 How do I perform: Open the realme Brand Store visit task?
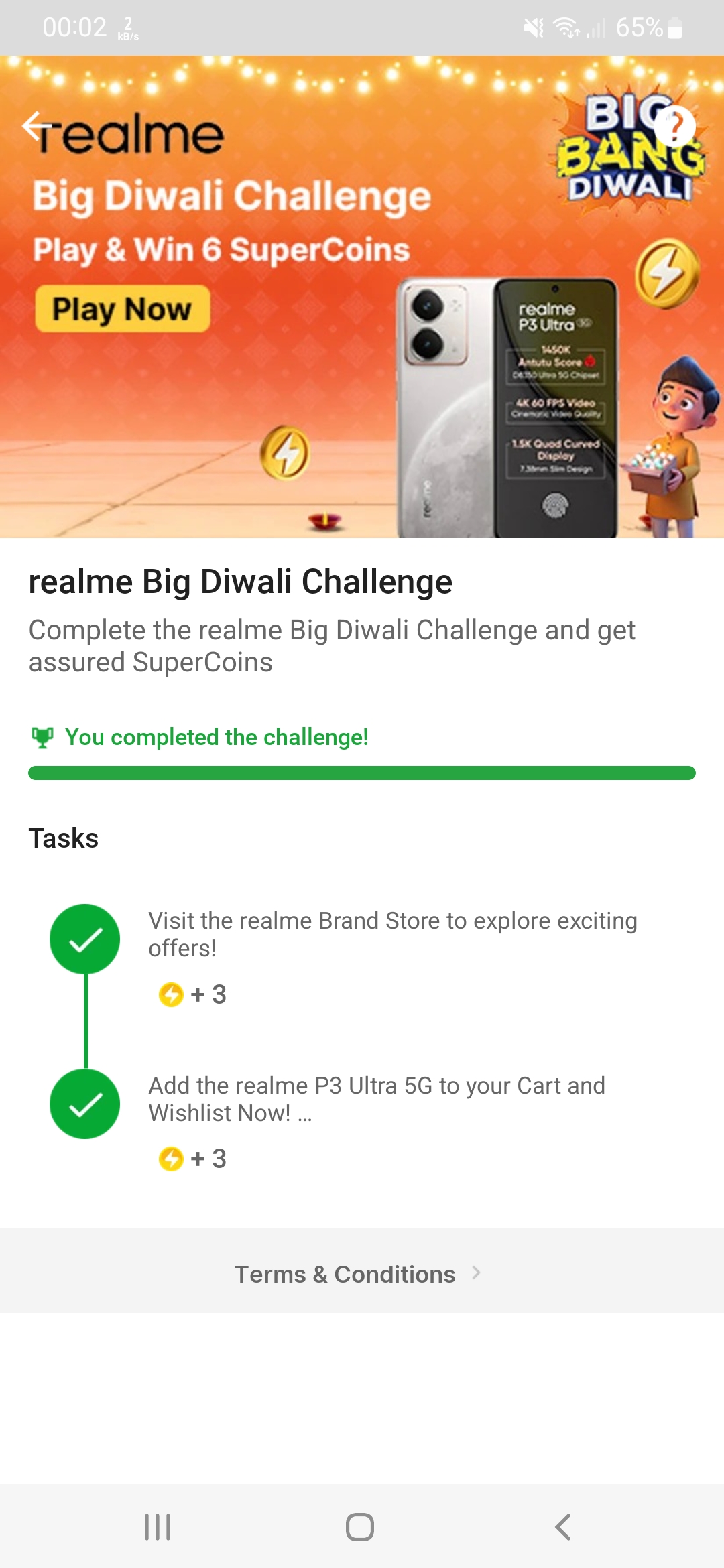click(x=392, y=934)
